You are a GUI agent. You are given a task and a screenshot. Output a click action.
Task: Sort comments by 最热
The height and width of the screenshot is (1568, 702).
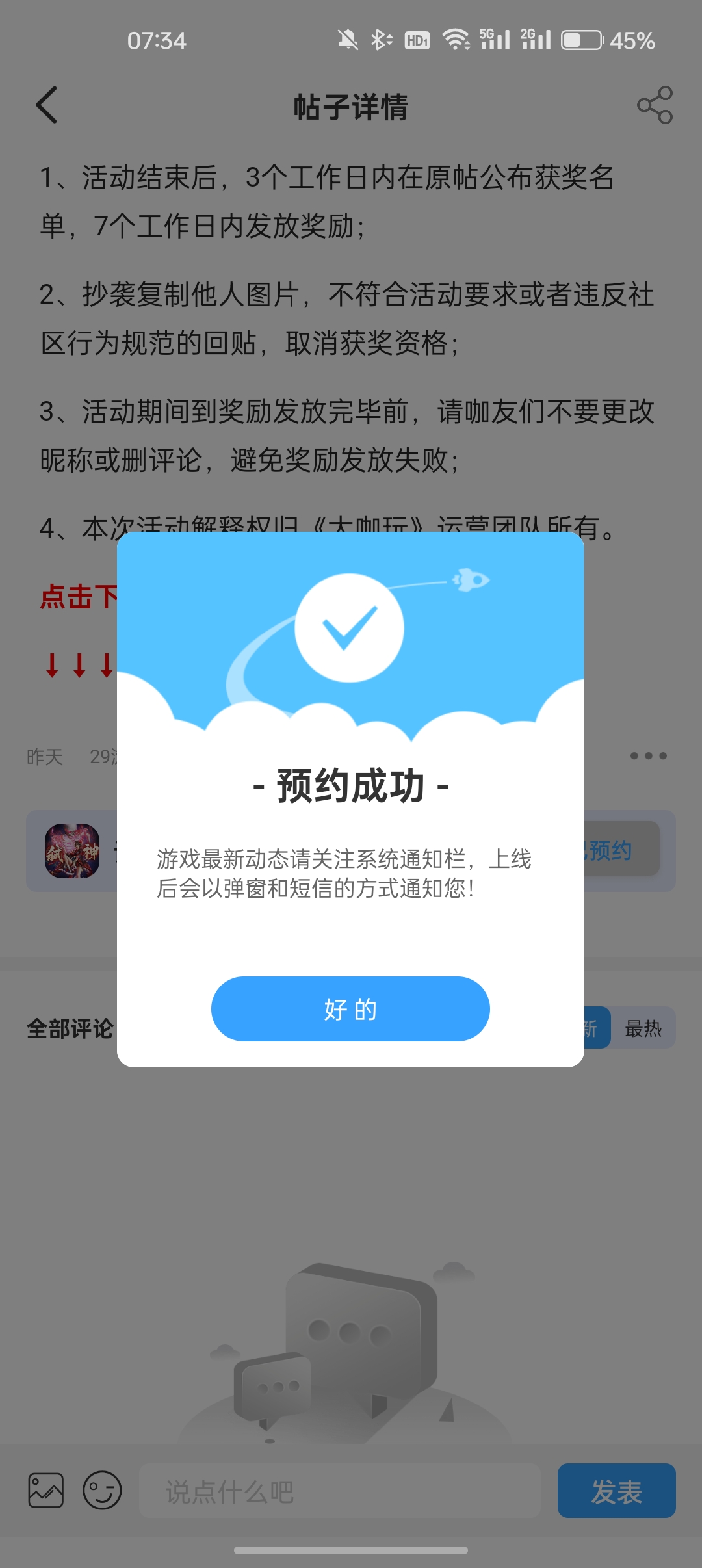pyautogui.click(x=643, y=1028)
